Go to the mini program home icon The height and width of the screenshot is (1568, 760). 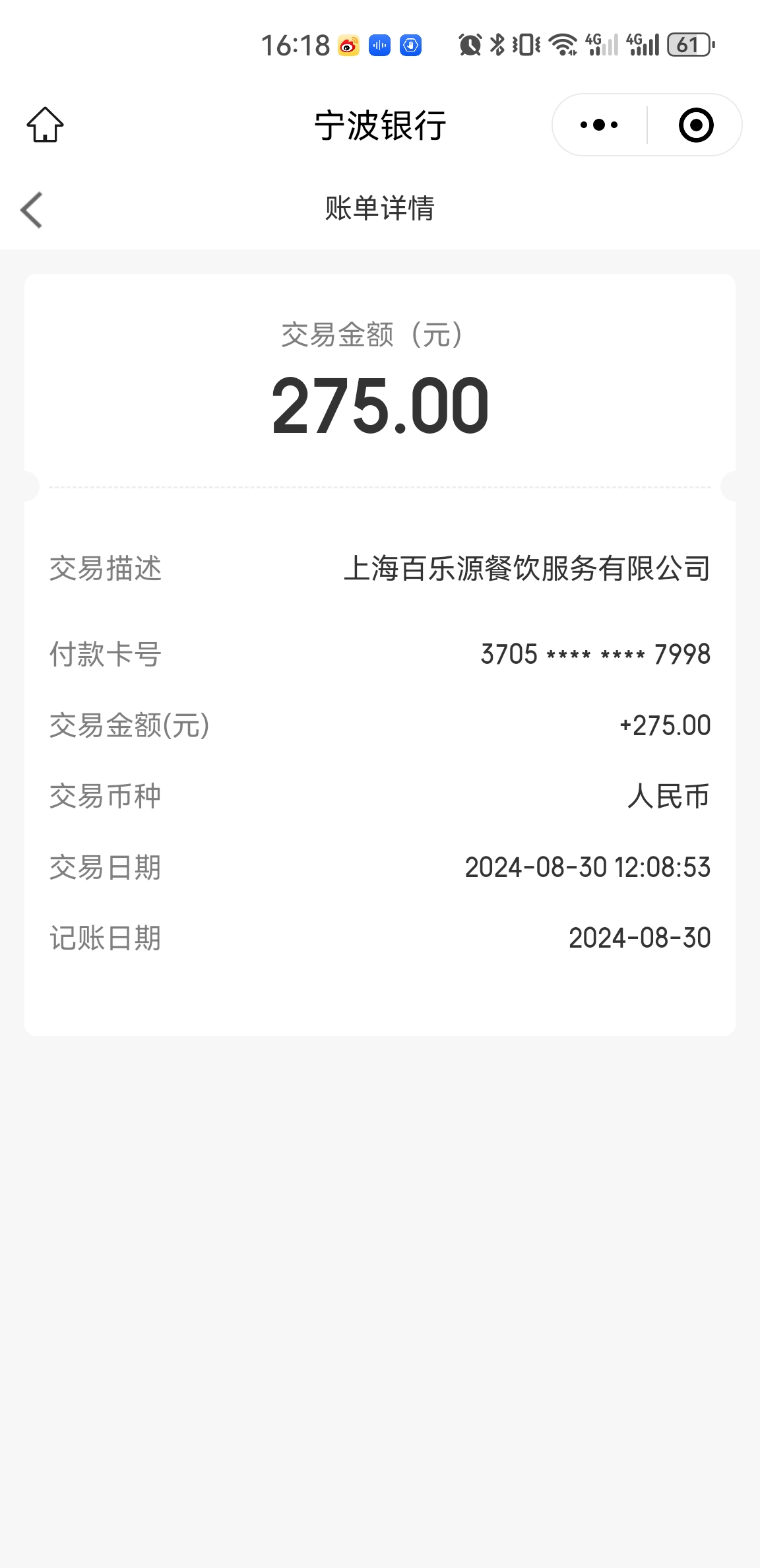coord(45,125)
